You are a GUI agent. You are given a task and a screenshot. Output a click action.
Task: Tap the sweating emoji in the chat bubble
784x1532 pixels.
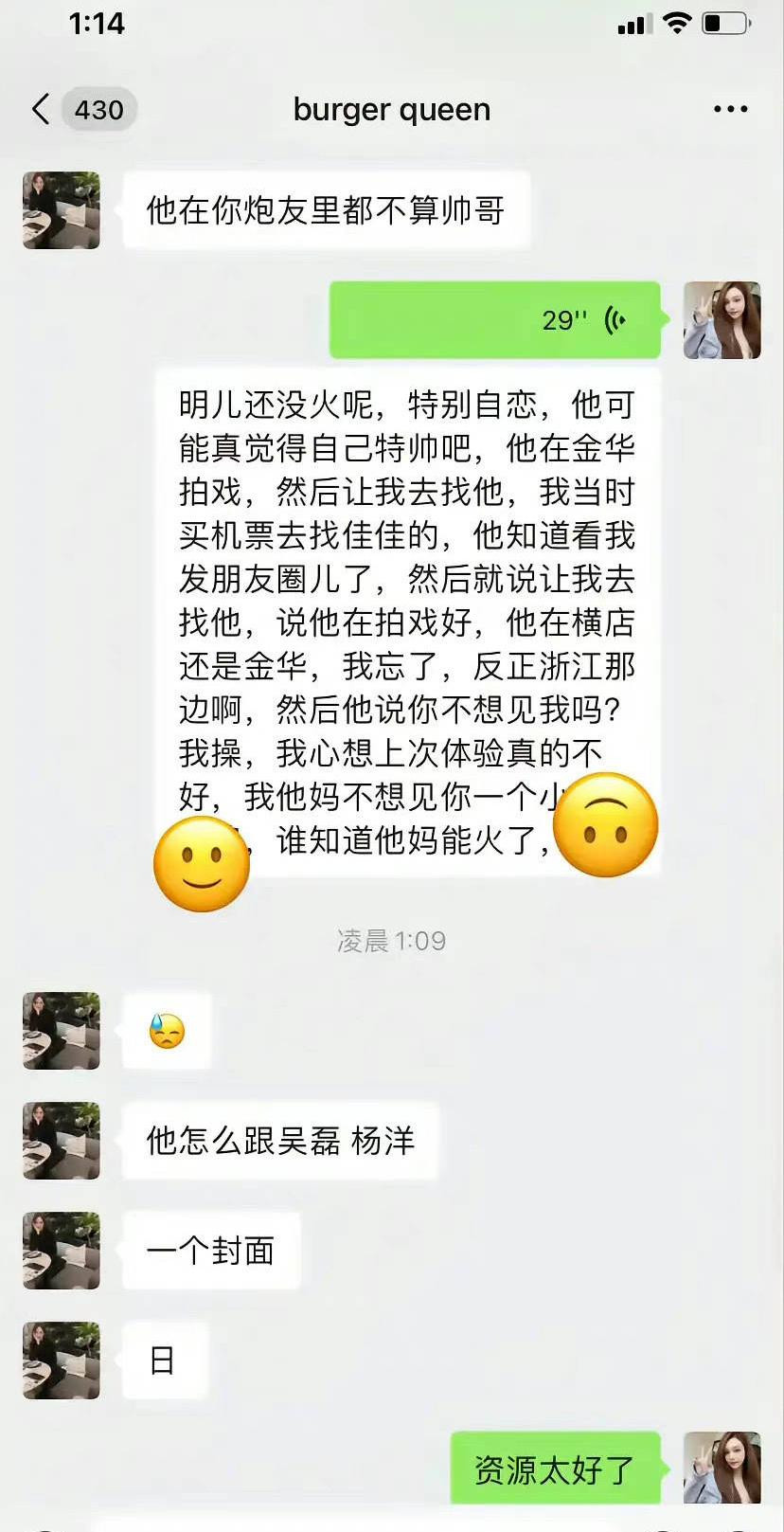pos(167,1031)
